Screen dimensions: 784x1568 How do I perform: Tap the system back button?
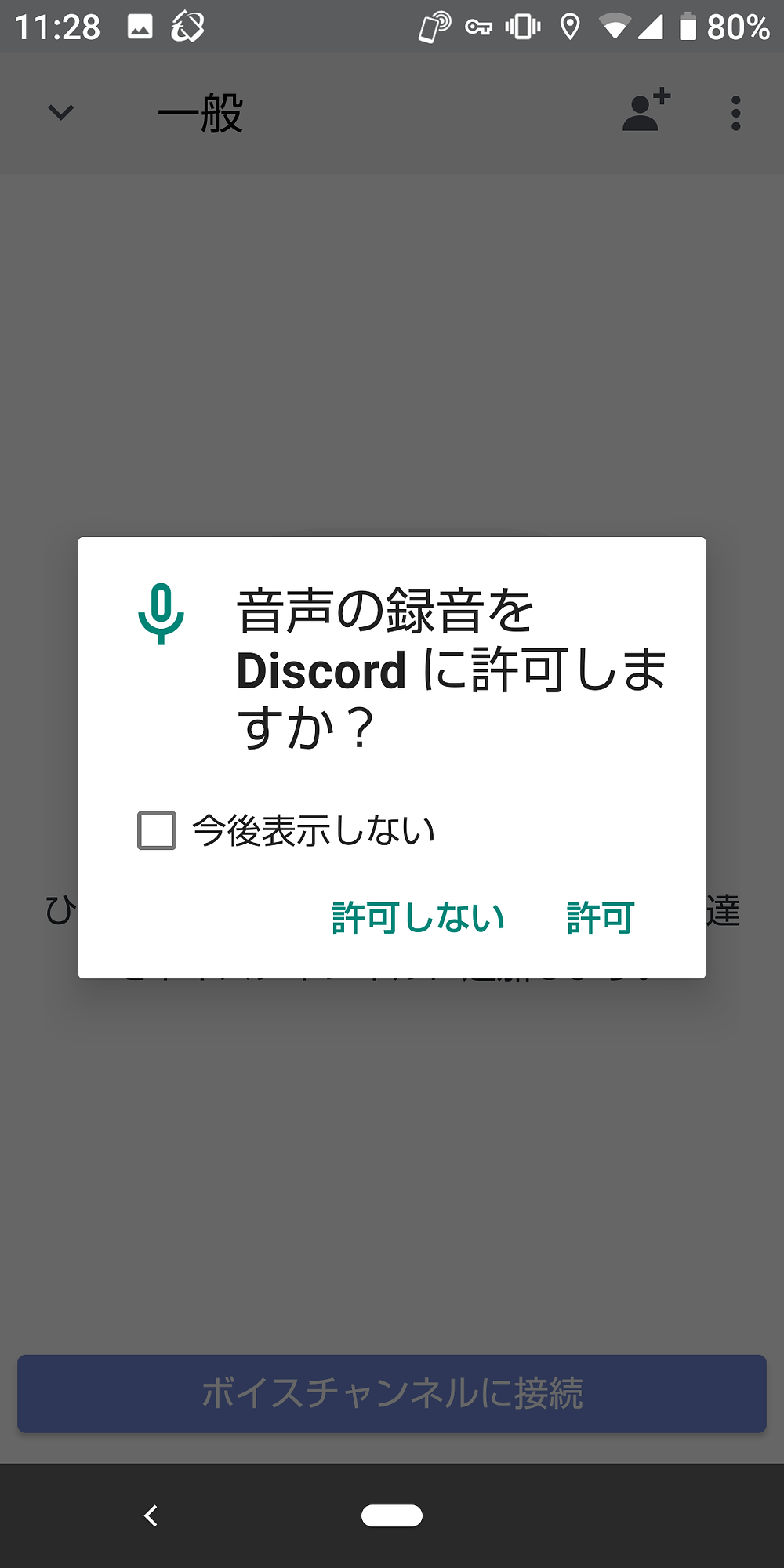click(x=151, y=1515)
